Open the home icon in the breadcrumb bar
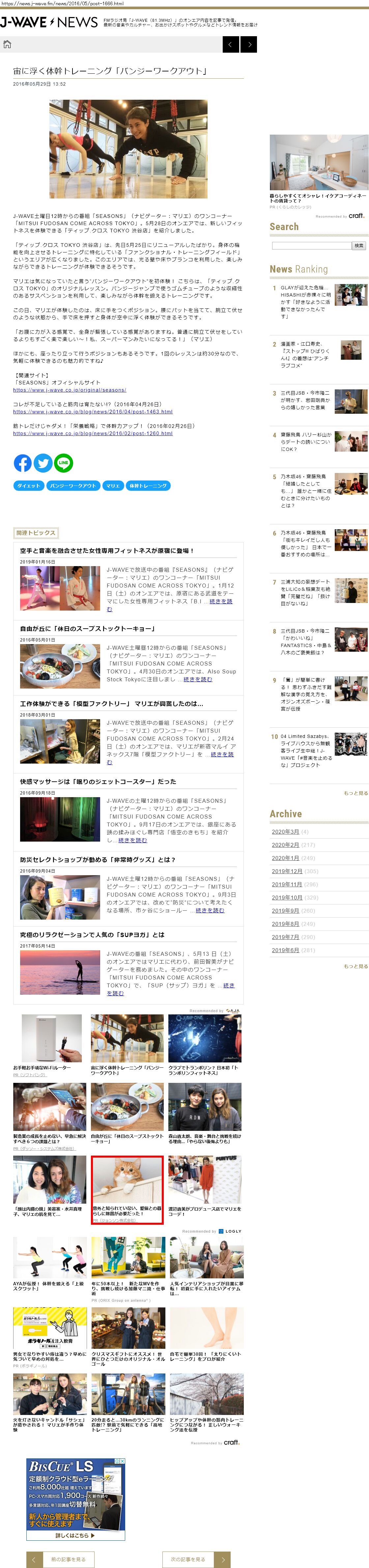Image resolution: width=369 pixels, height=1568 pixels. (x=7, y=44)
